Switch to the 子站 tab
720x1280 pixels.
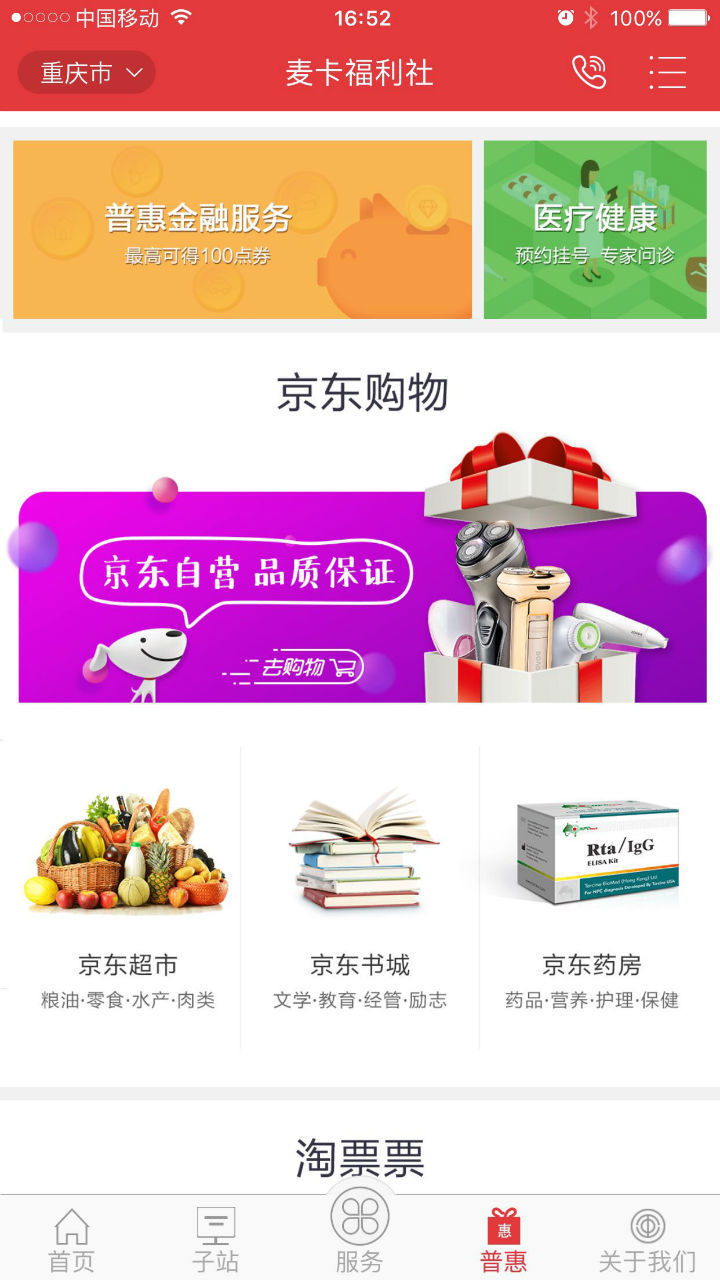coord(216,1238)
